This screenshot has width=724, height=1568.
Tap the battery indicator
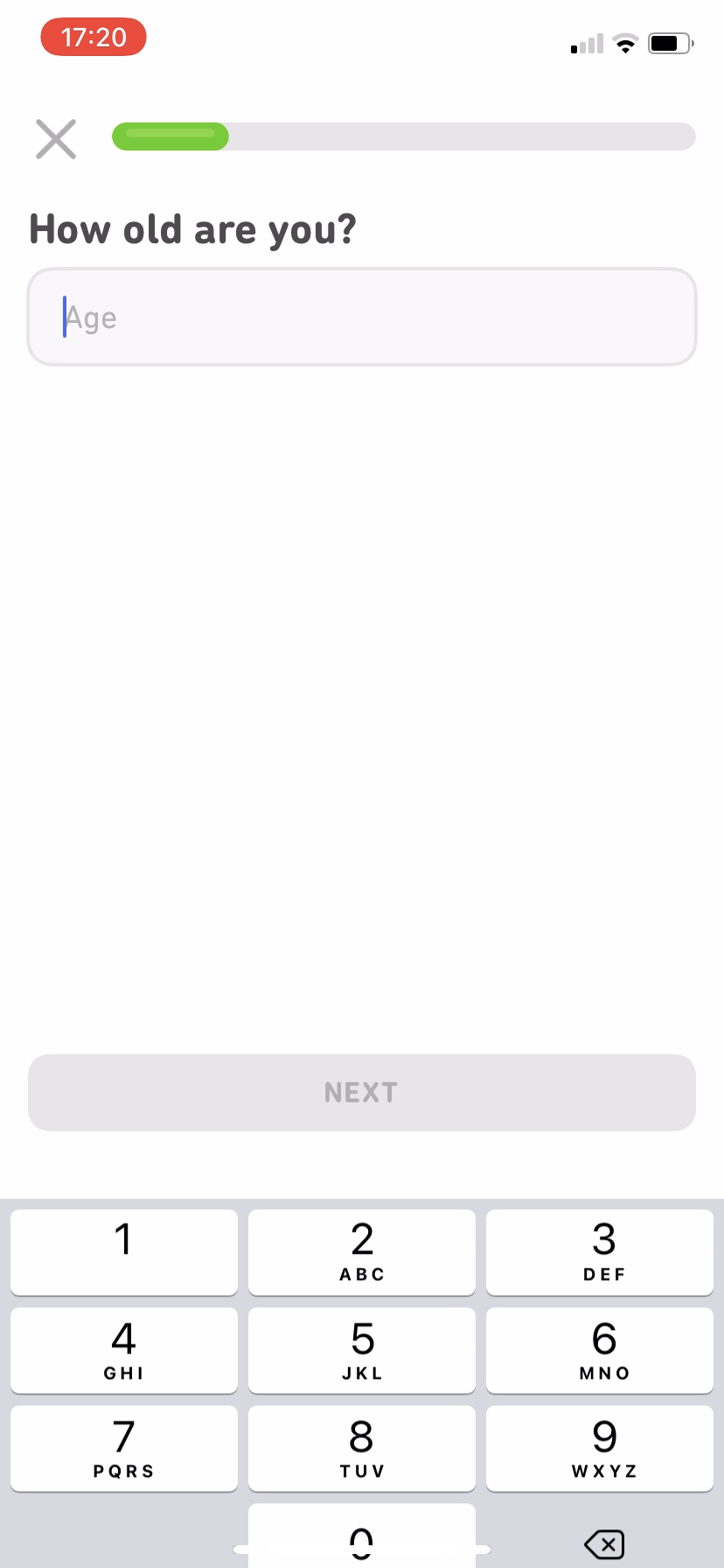[670, 43]
